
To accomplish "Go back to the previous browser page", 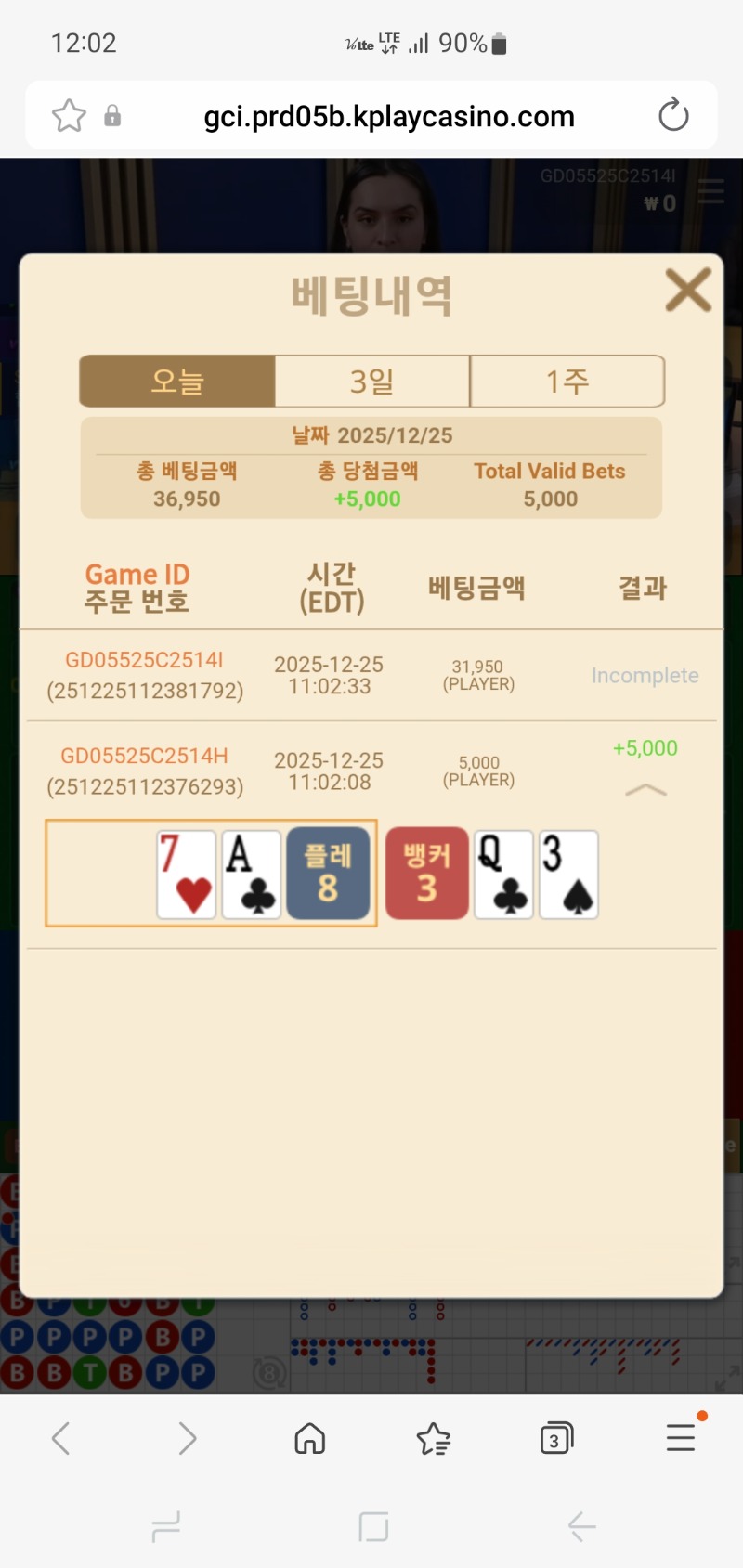I will tap(61, 1439).
